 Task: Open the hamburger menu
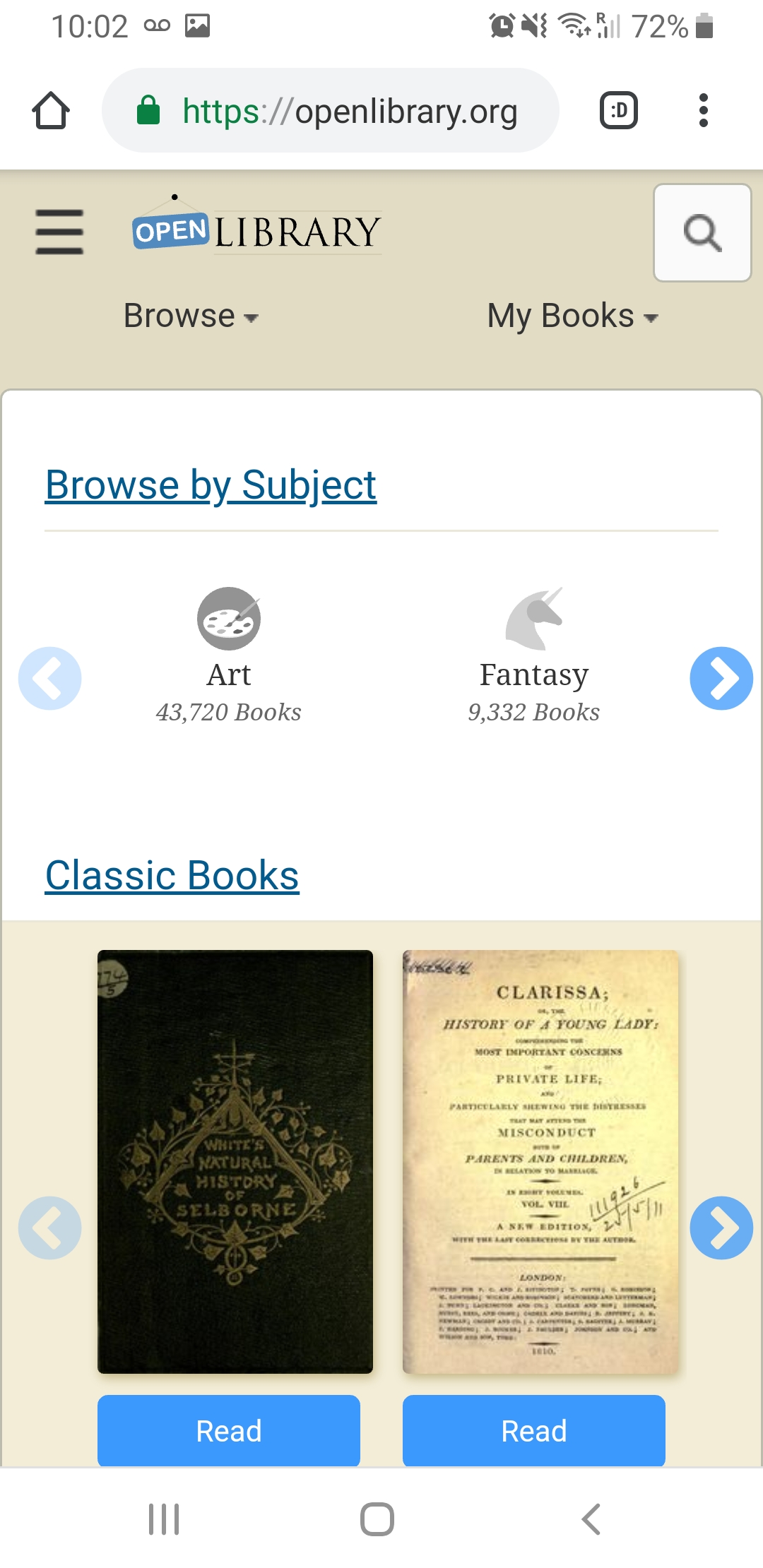pyautogui.click(x=59, y=230)
